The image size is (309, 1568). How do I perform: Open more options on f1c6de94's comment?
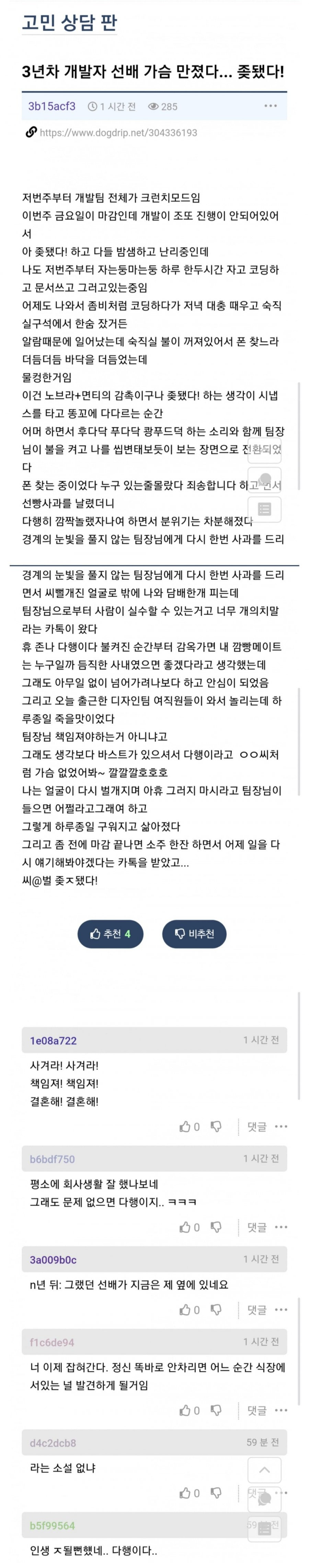tap(281, 1410)
